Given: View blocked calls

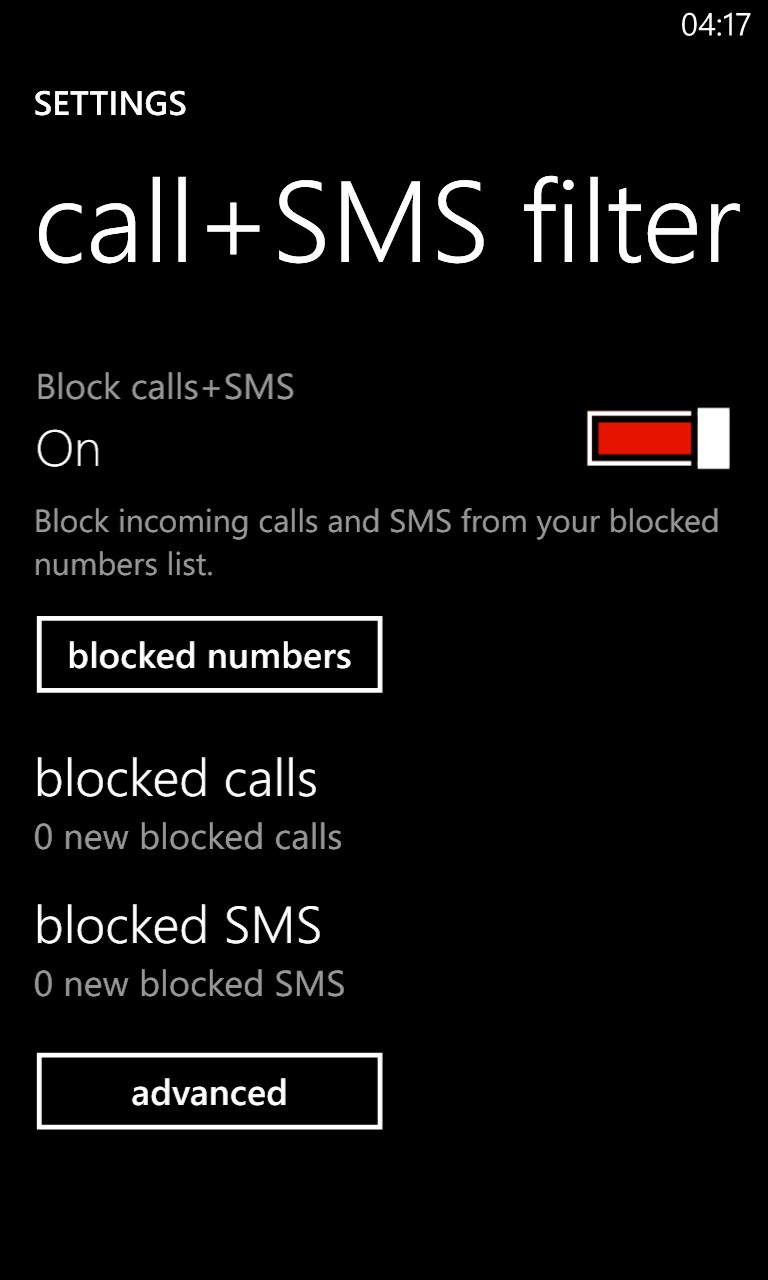Looking at the screenshot, I should pos(188,806).
